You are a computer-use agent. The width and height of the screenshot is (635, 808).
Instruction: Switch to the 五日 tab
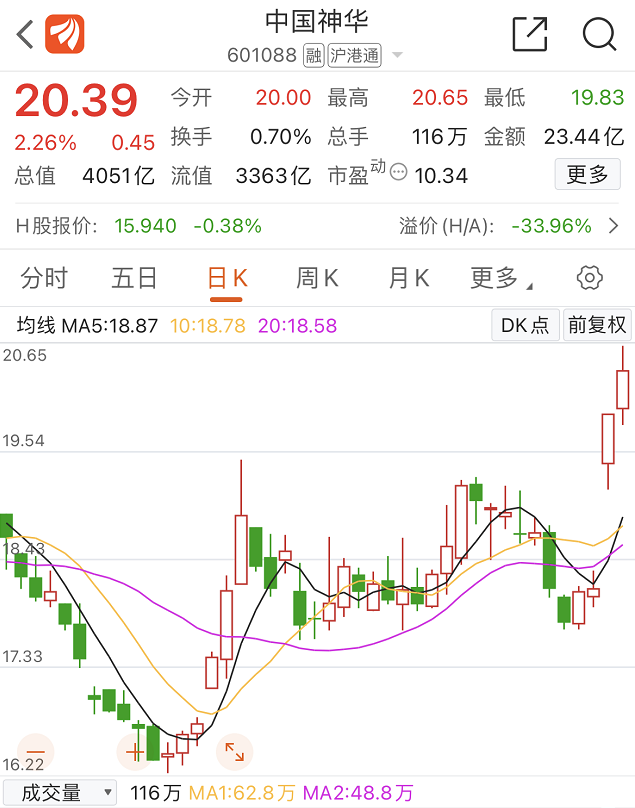click(134, 278)
